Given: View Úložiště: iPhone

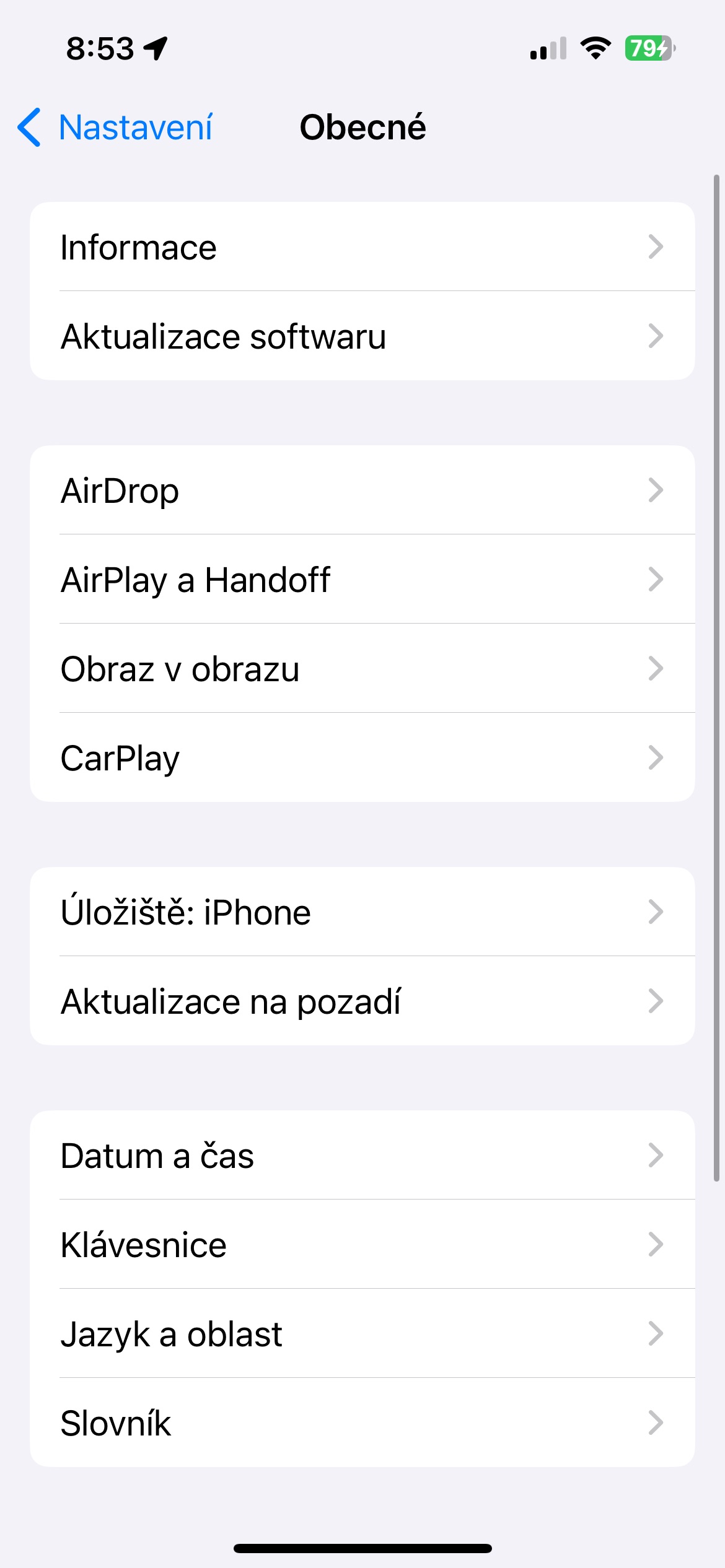Looking at the screenshot, I should [x=362, y=912].
